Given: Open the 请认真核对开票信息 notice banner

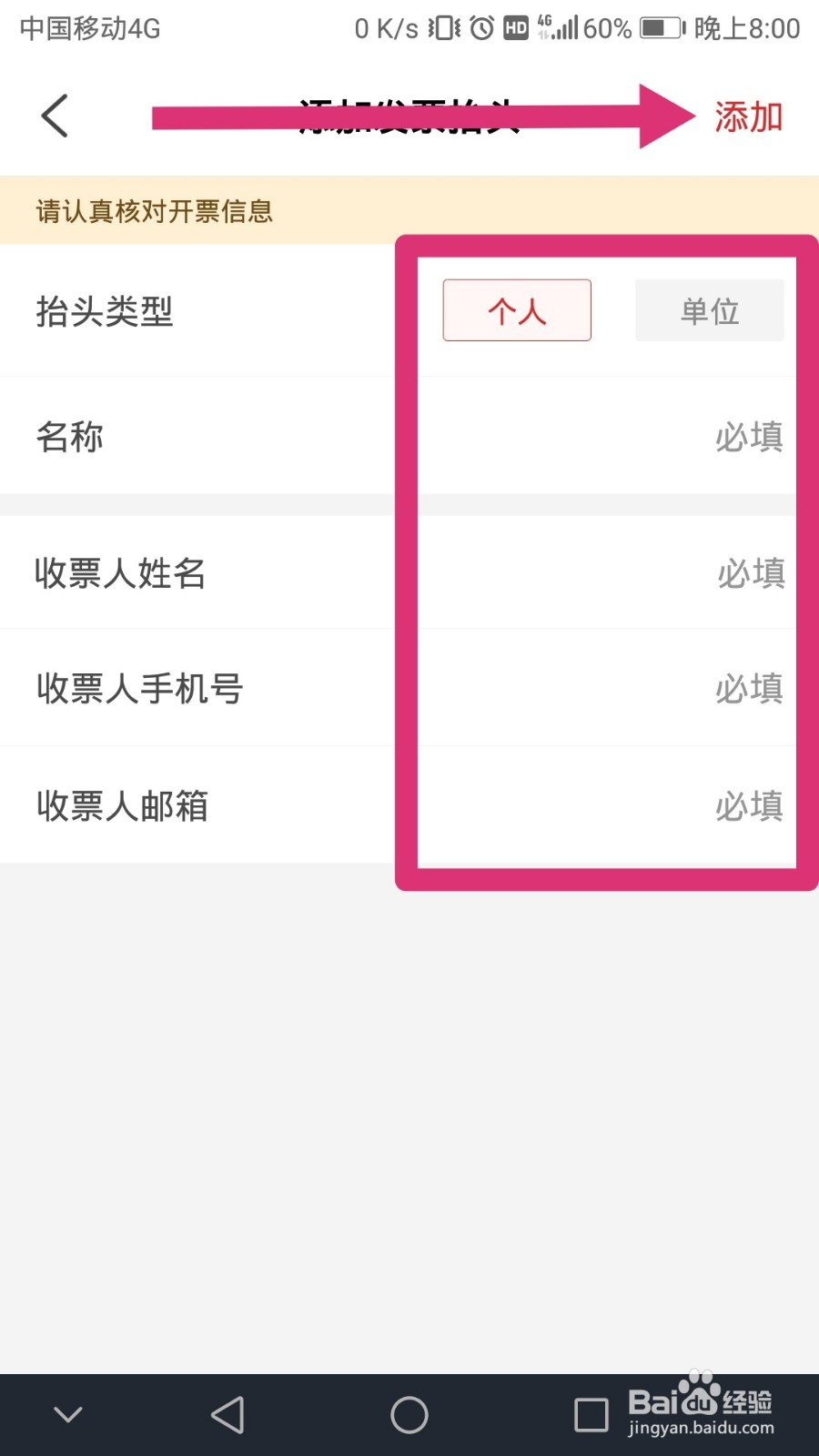Looking at the screenshot, I should pos(153,210).
